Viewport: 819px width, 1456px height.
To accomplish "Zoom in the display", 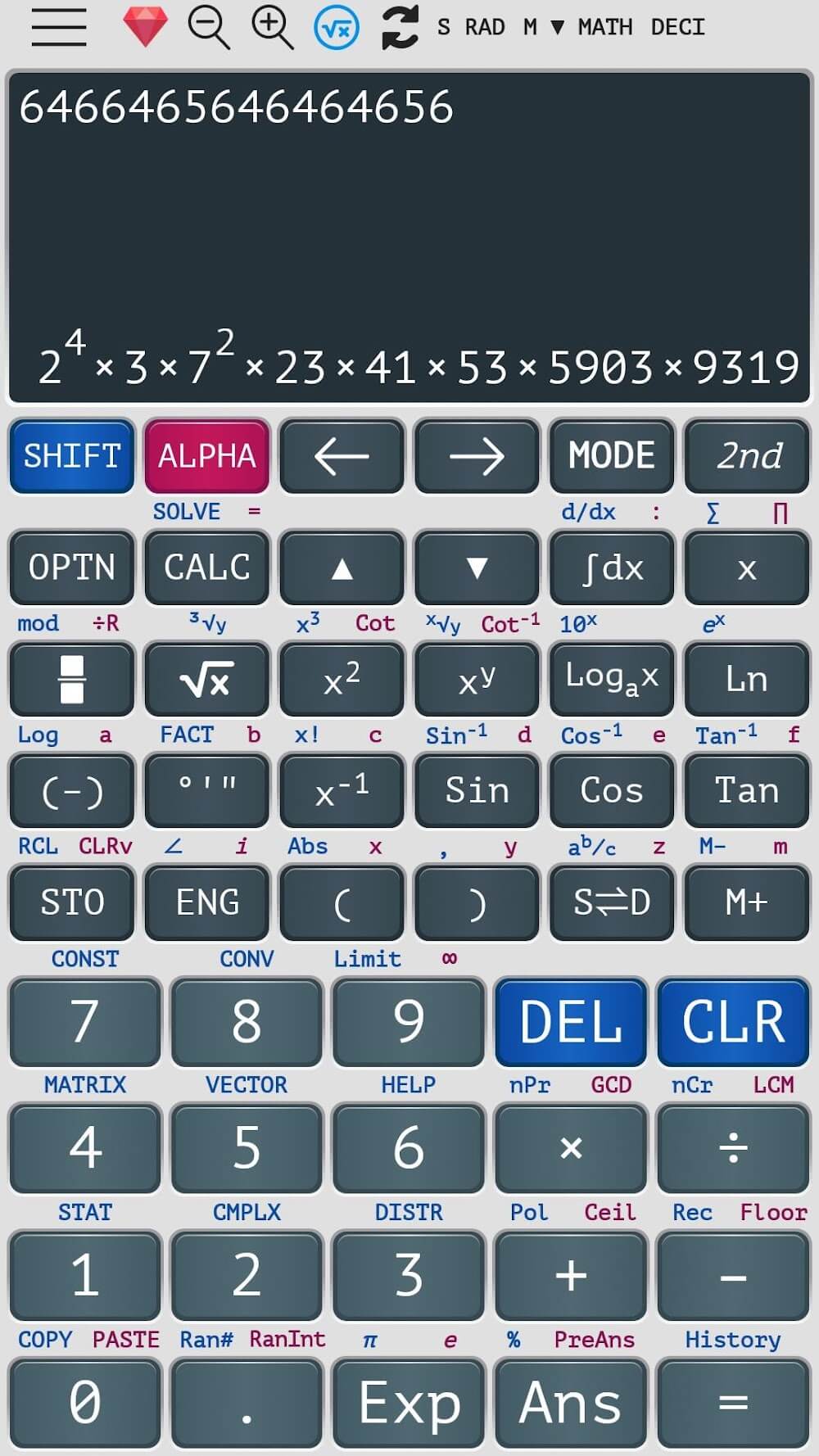I will click(x=272, y=28).
